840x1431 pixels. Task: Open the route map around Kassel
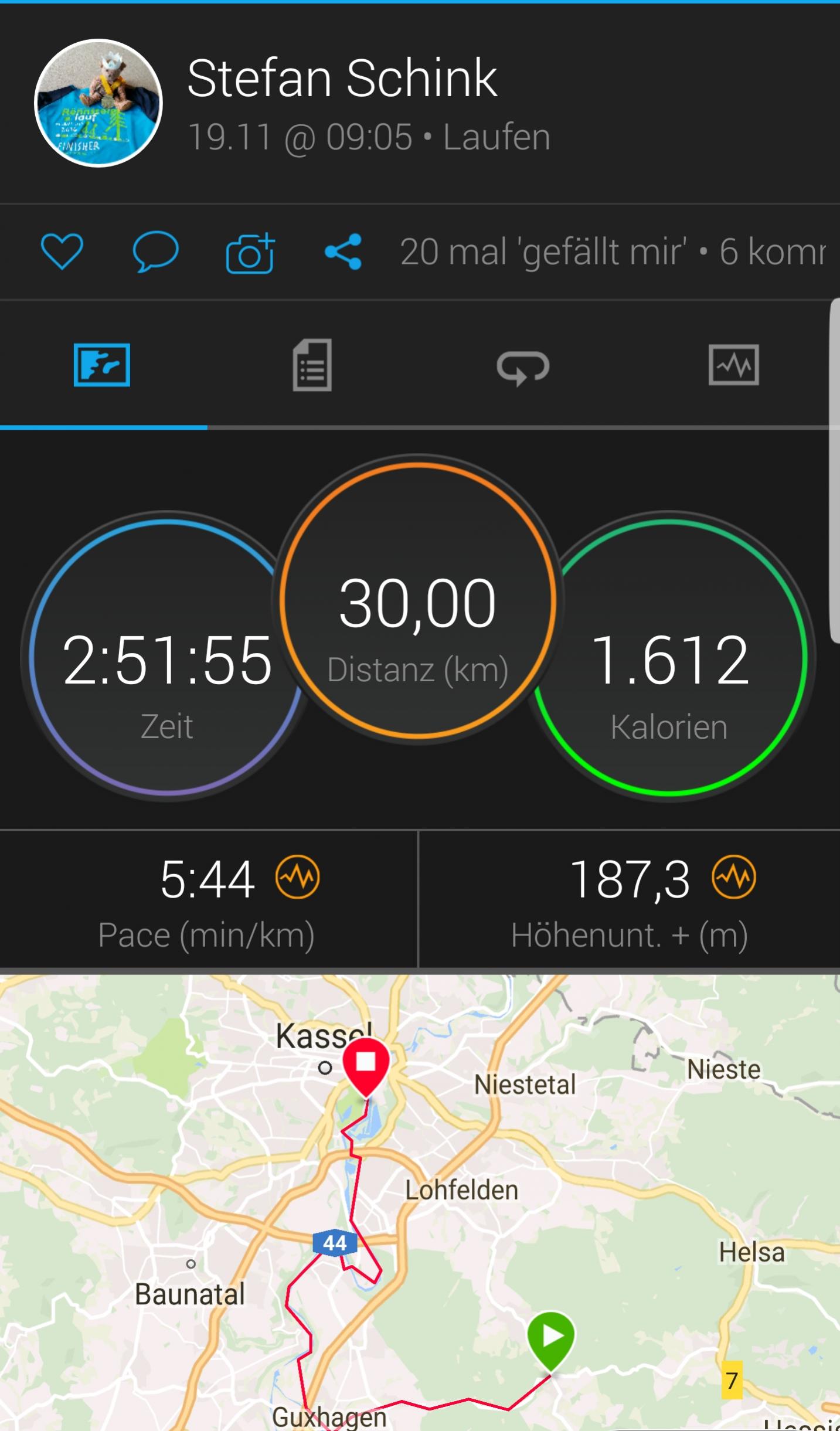click(x=420, y=1202)
